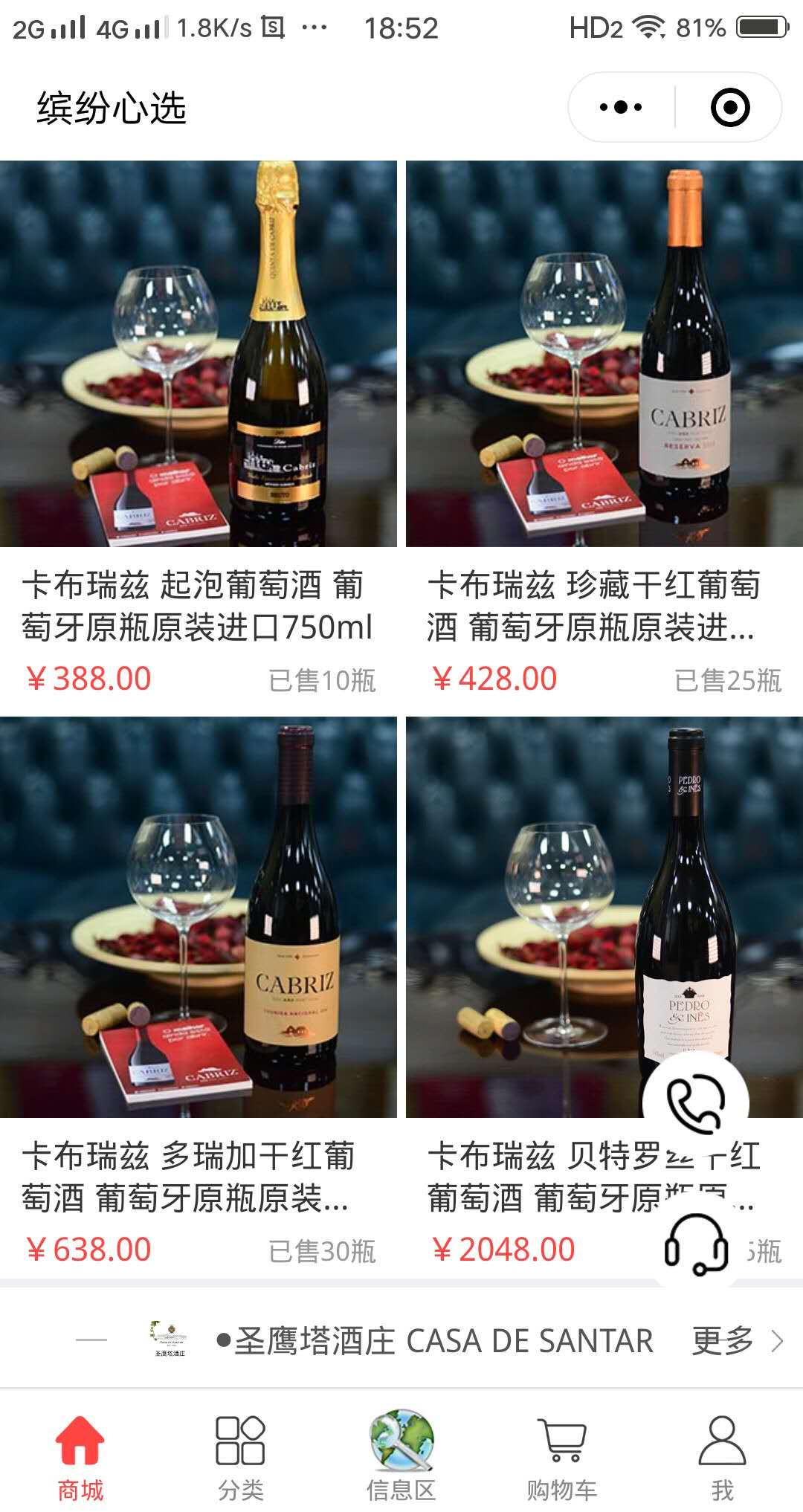Tap the floating phone call button
Screen dimensions: 803x1512
696,1103
